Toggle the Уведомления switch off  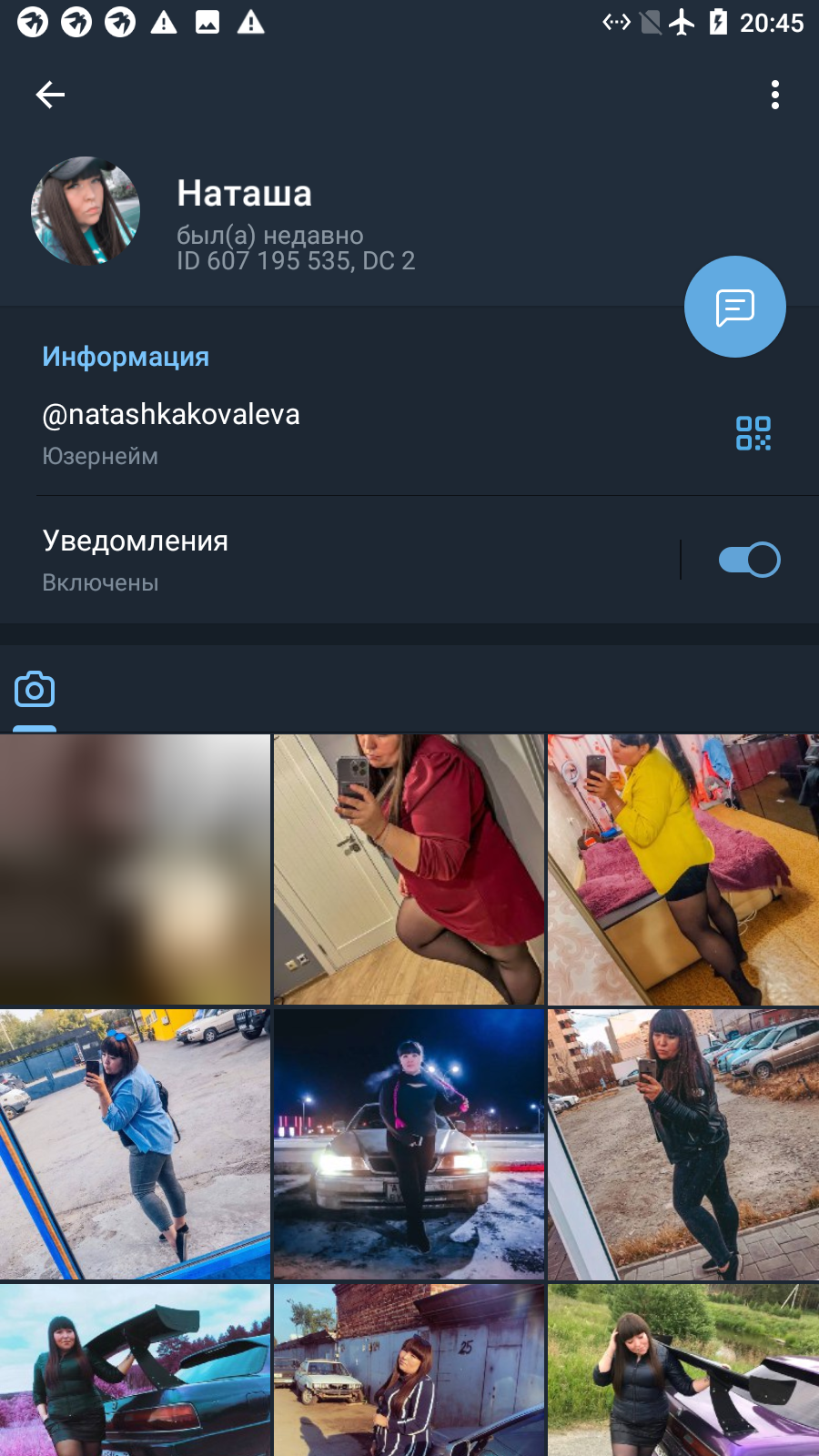point(749,560)
